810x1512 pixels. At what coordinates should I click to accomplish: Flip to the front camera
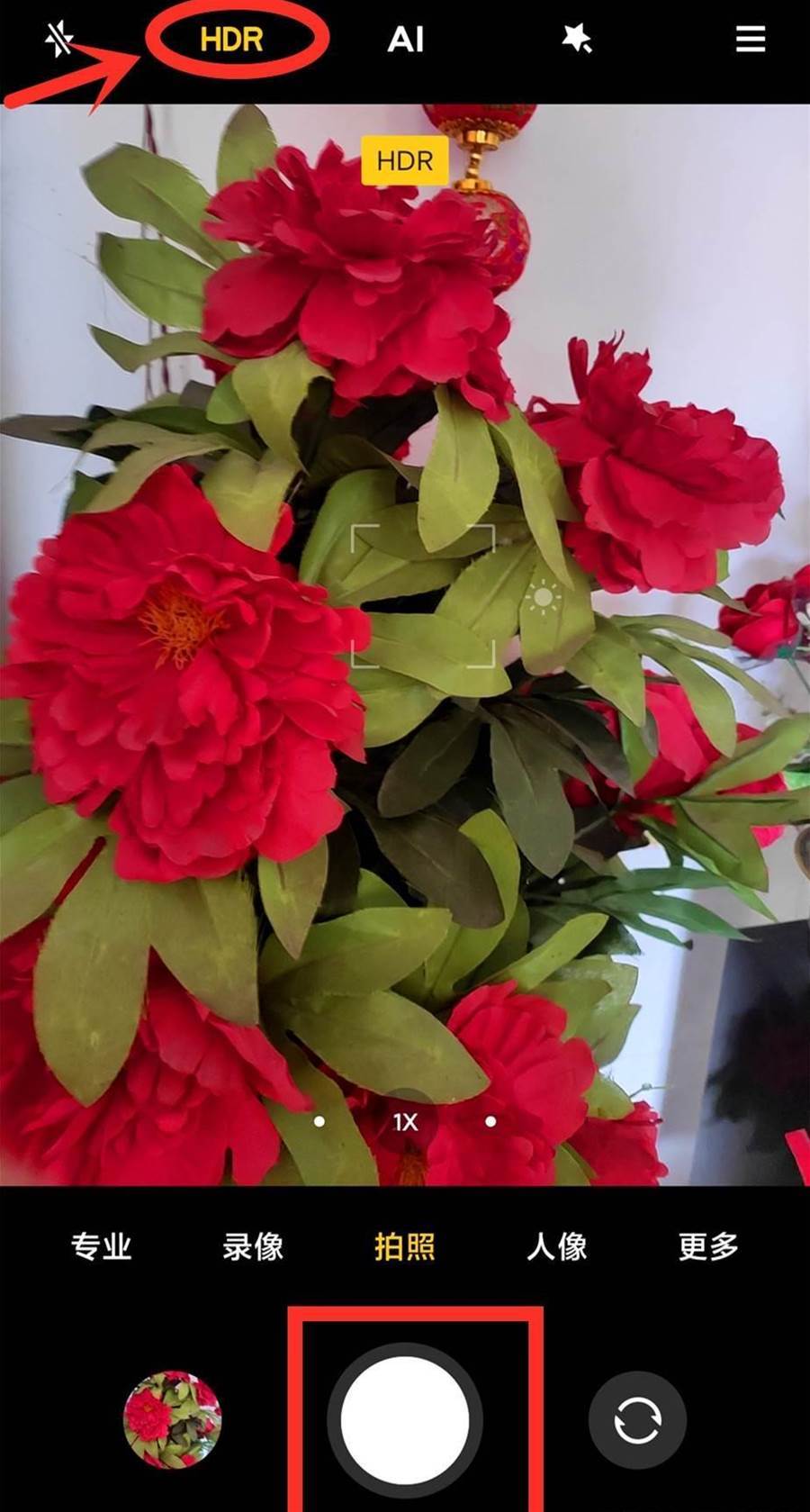click(x=637, y=1420)
